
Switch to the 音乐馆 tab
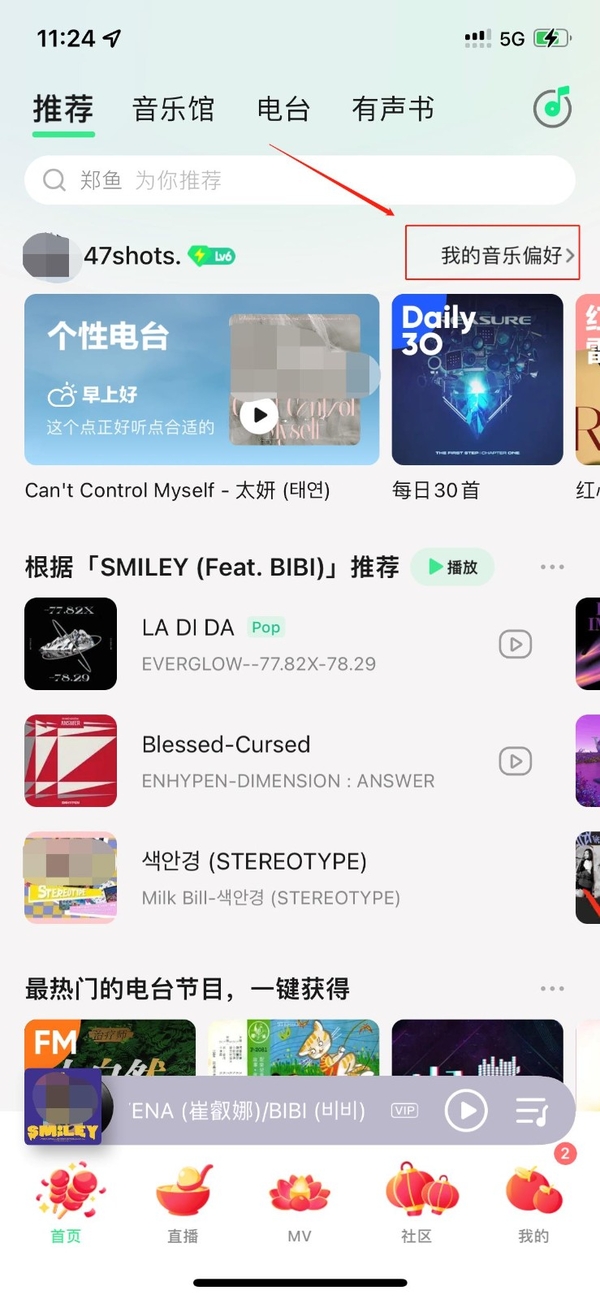pyautogui.click(x=173, y=109)
